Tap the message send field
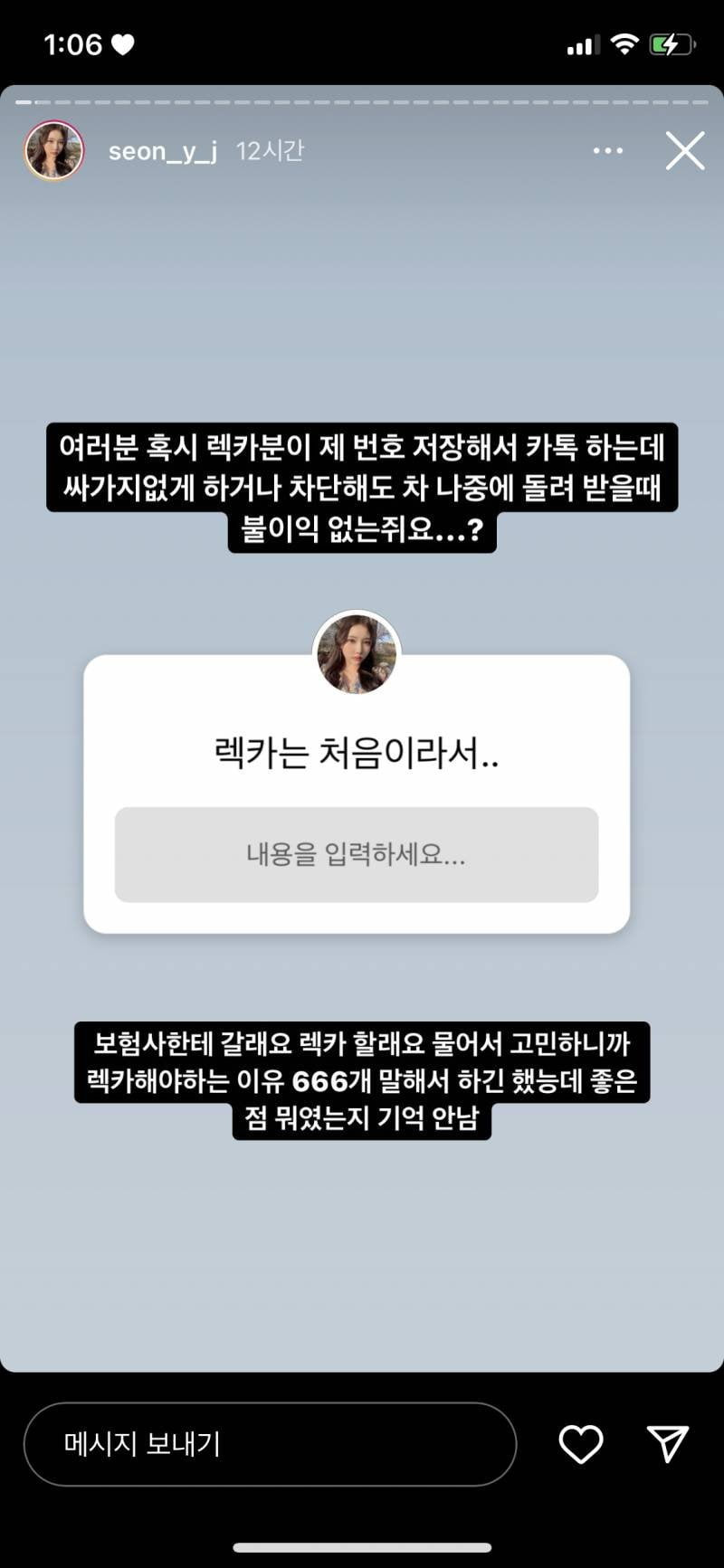The image size is (724, 1568). pos(270,1444)
